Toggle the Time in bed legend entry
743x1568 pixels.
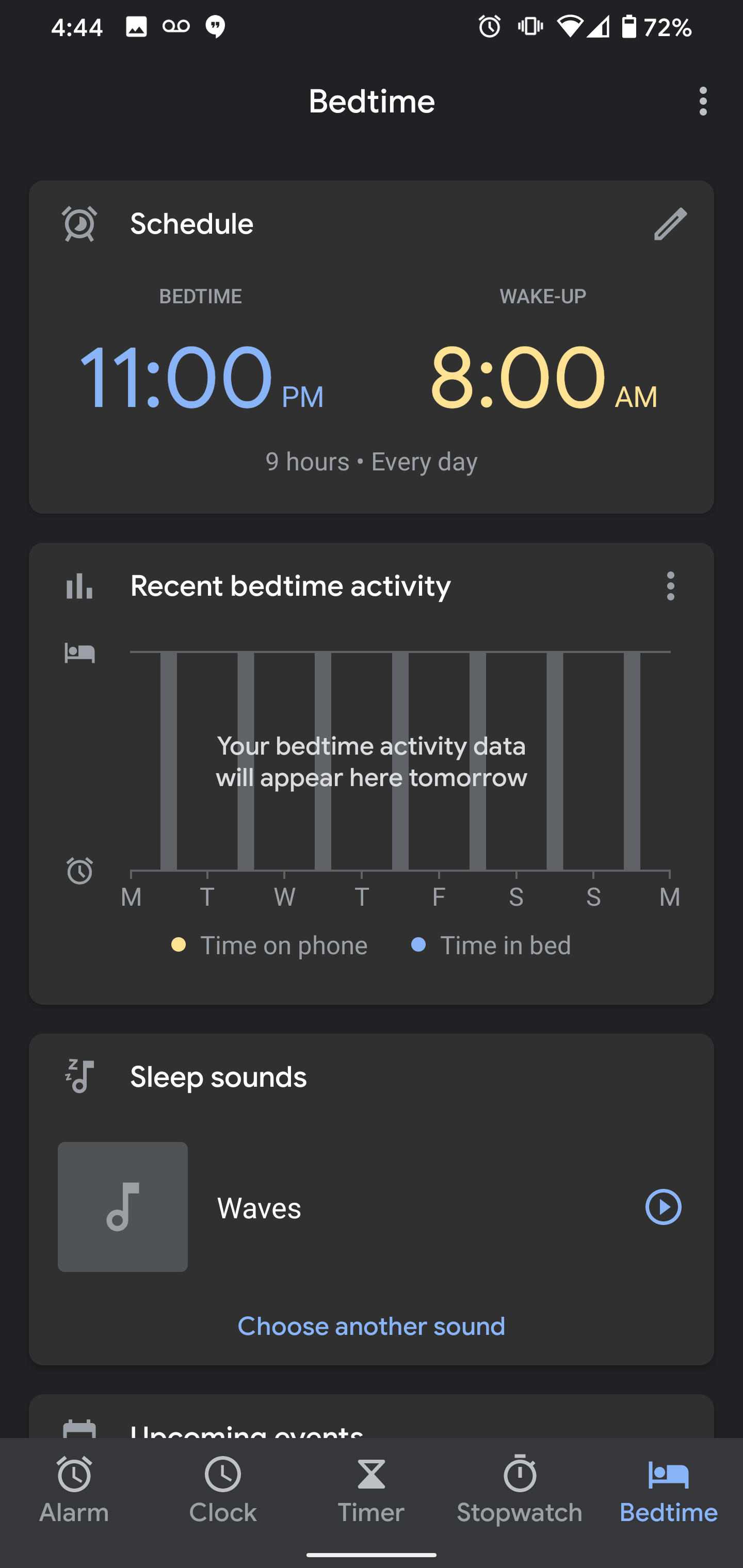[491, 945]
